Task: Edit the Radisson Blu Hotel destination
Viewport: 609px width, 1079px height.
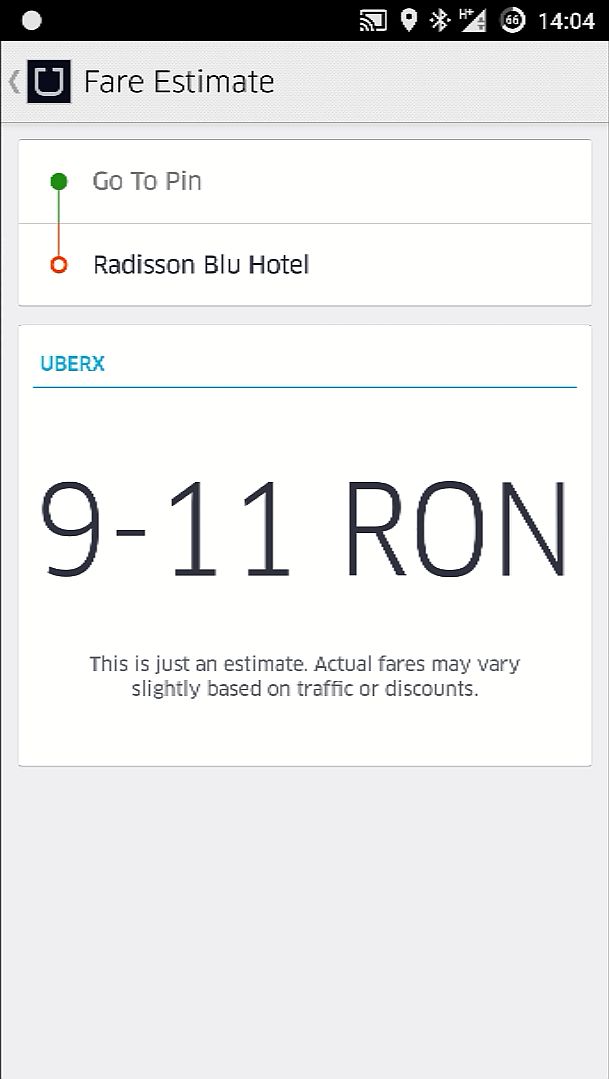Action: tap(304, 265)
